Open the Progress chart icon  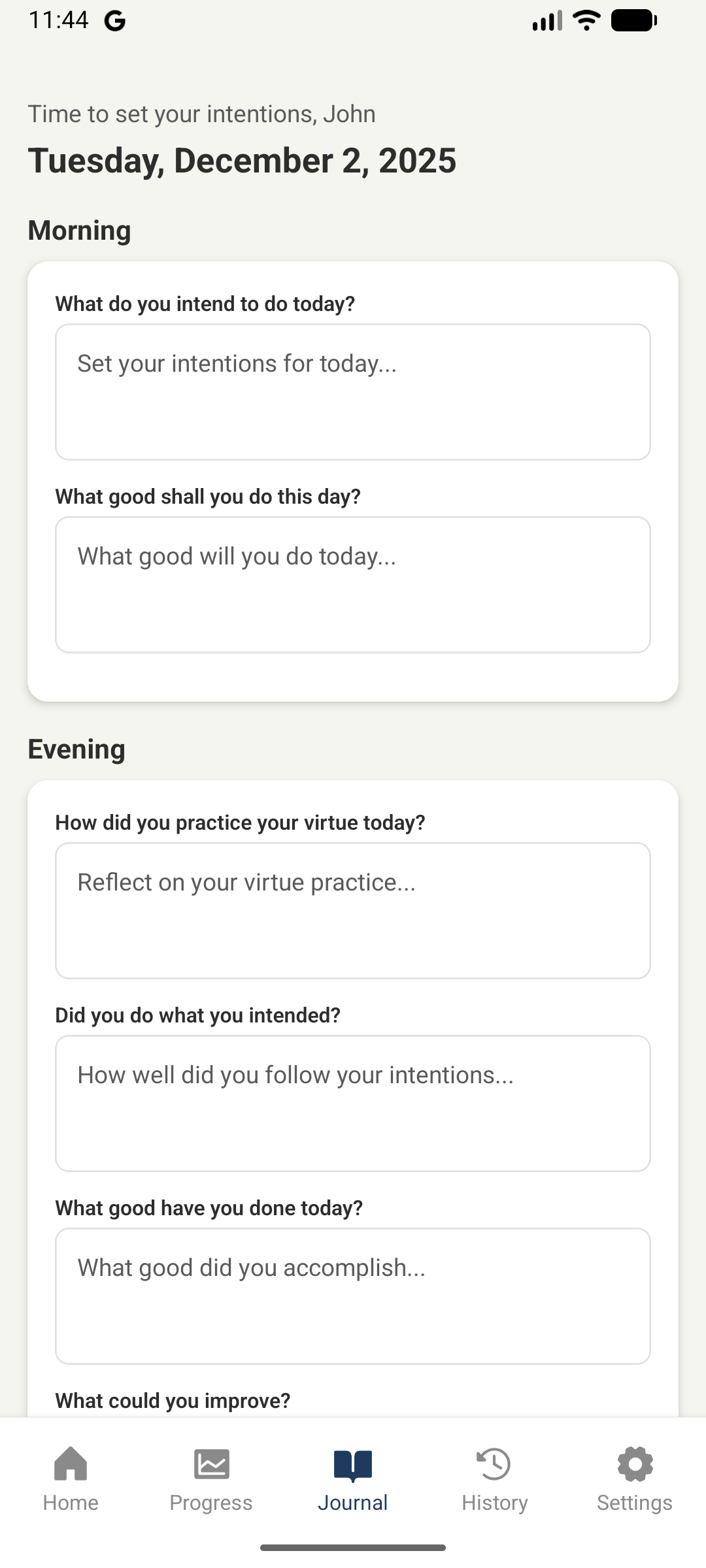click(x=212, y=1465)
